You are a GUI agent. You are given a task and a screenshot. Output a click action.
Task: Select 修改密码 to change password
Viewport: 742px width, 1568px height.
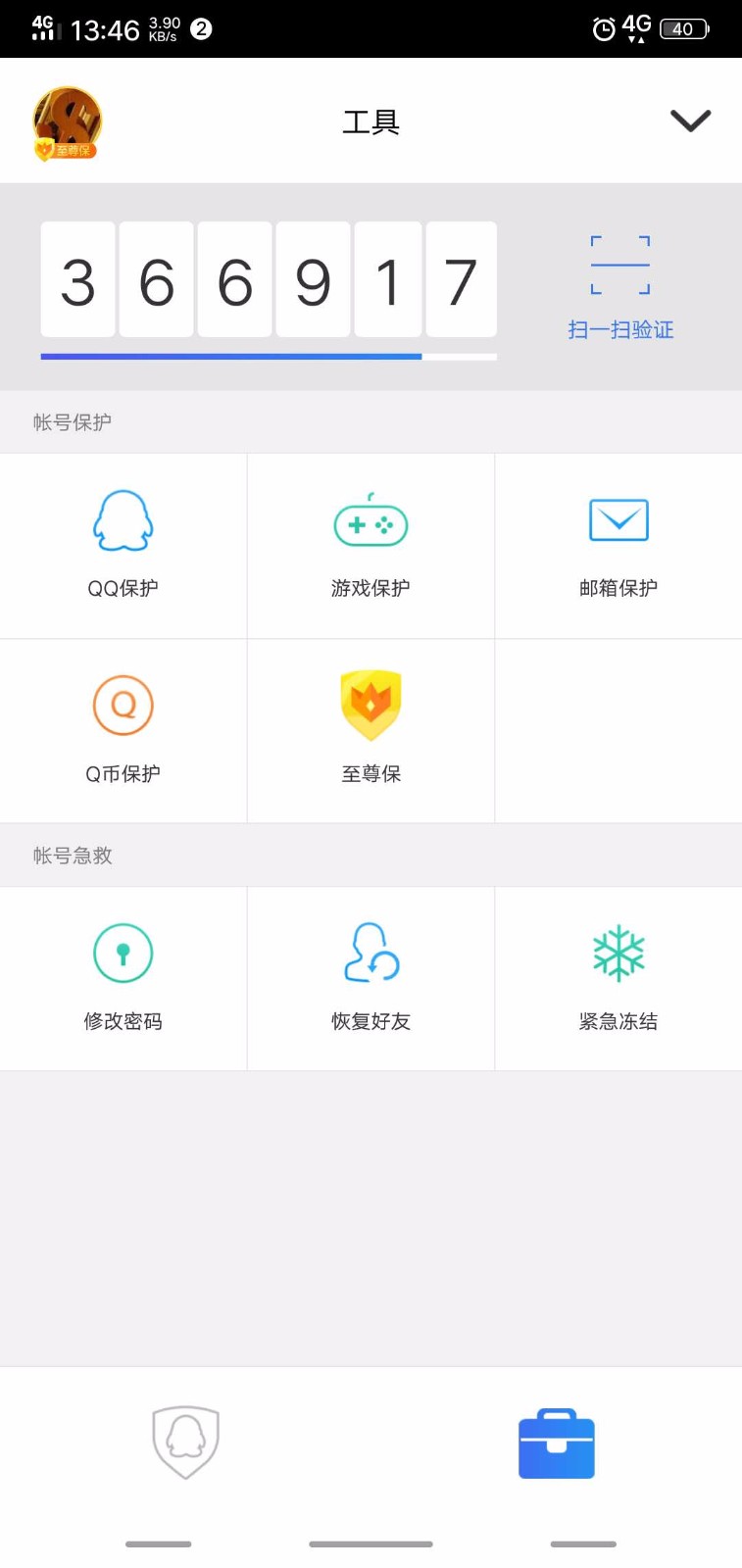pos(124,978)
